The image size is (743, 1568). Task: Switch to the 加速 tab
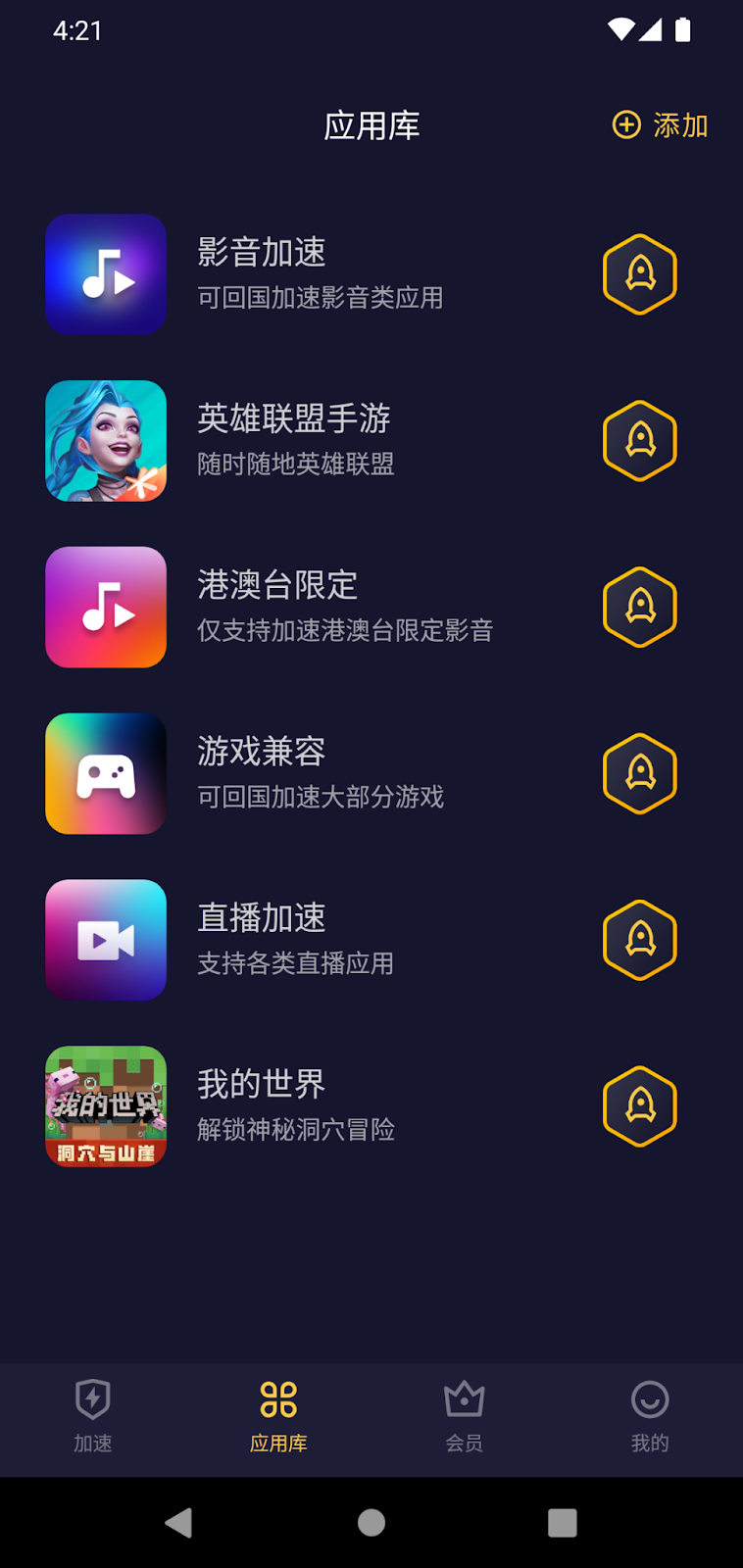(x=93, y=1417)
